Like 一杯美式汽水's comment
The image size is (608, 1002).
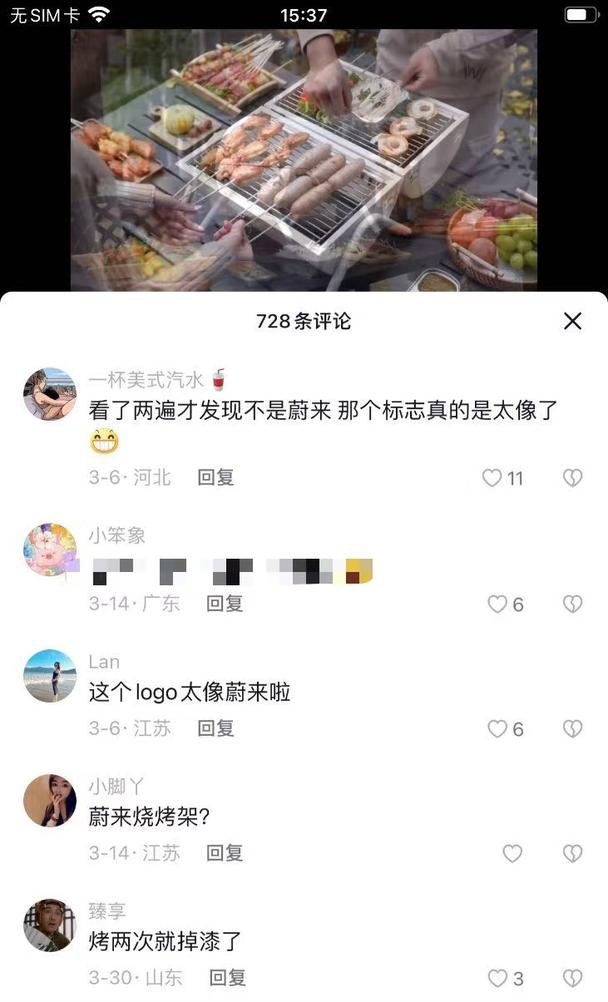pos(492,478)
